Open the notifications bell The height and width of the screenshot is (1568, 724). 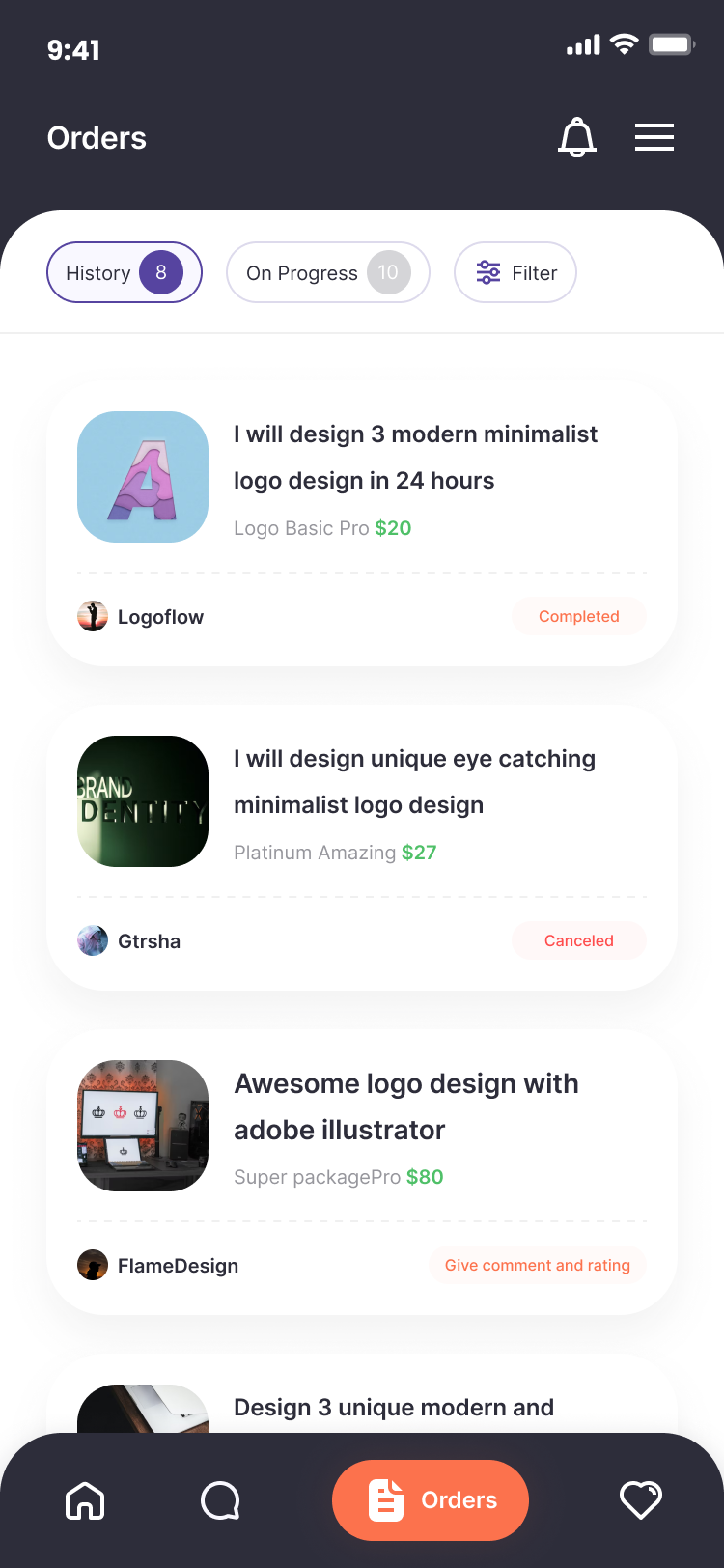[577, 137]
